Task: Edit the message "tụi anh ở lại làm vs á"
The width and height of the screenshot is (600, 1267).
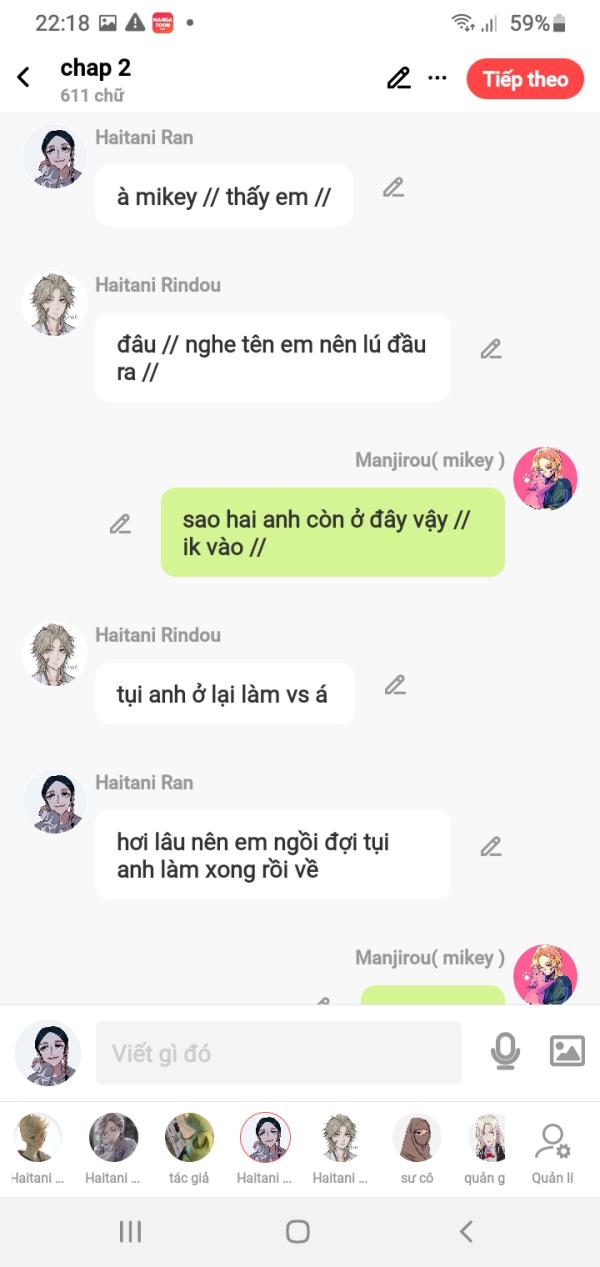Action: pos(396,685)
